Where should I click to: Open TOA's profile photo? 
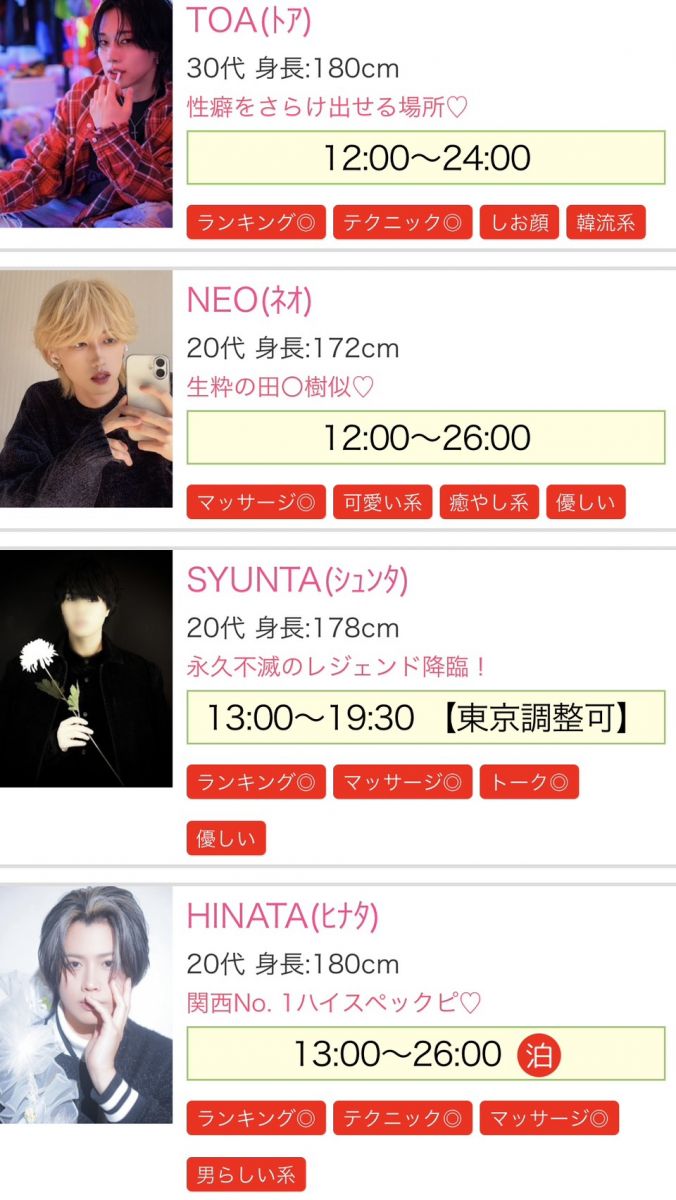coord(86,113)
